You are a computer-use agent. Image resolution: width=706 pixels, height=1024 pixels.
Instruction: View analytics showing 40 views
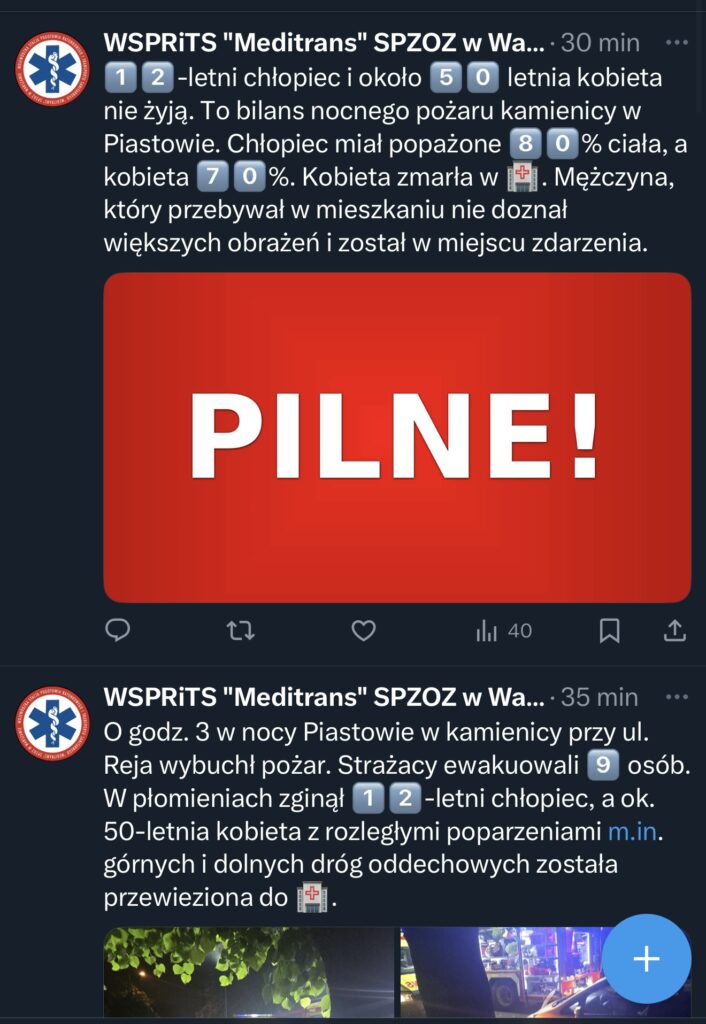[503, 630]
